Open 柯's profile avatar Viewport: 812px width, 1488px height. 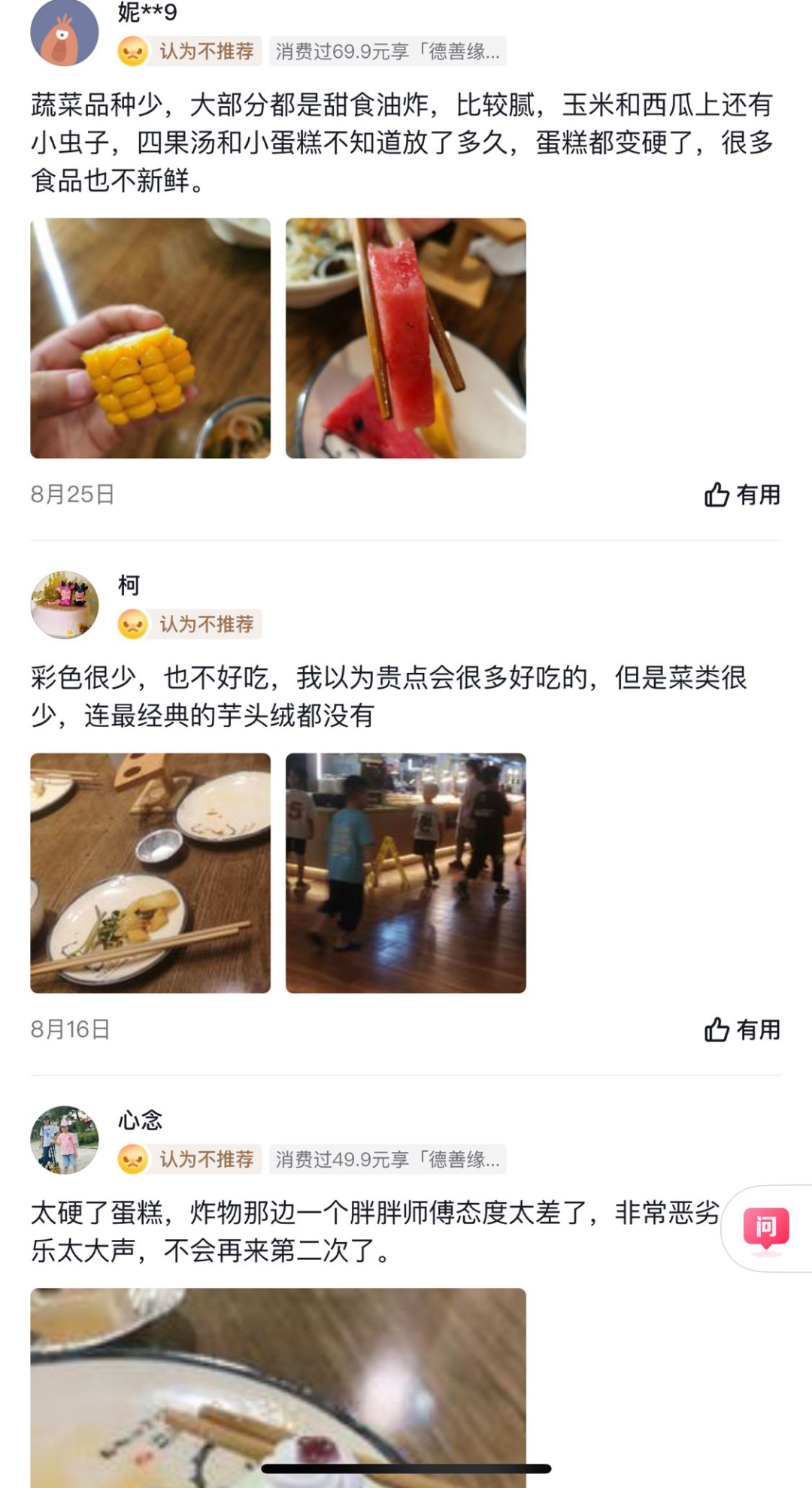coord(65,605)
